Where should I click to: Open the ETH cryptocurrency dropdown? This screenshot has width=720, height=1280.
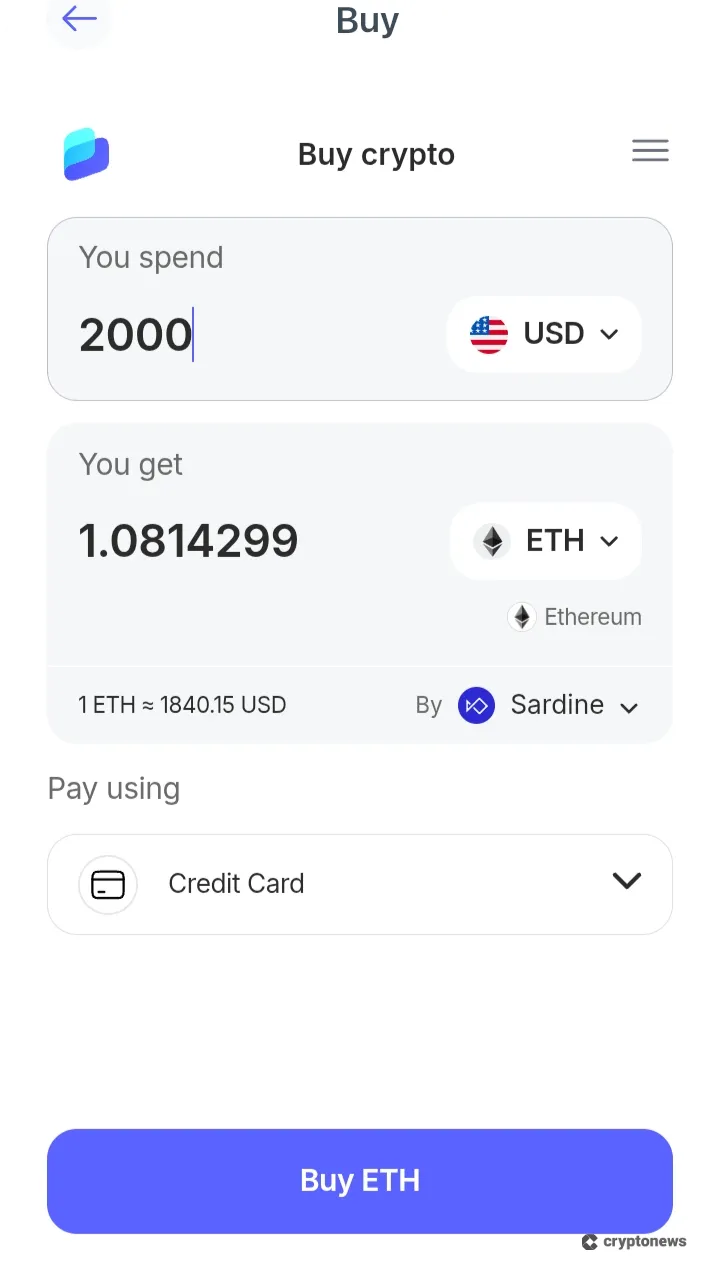609,541
